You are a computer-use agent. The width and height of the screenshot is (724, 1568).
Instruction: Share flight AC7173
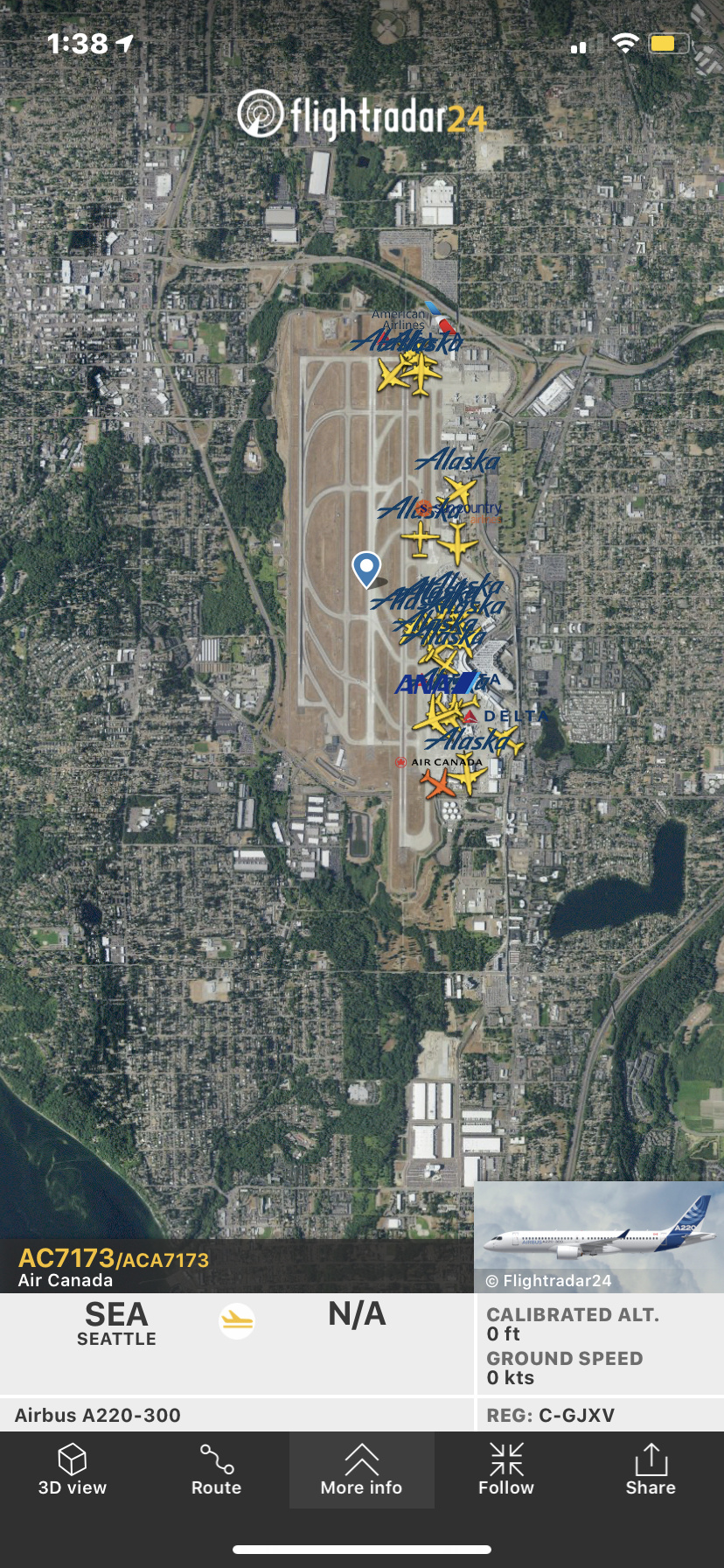(x=650, y=1471)
